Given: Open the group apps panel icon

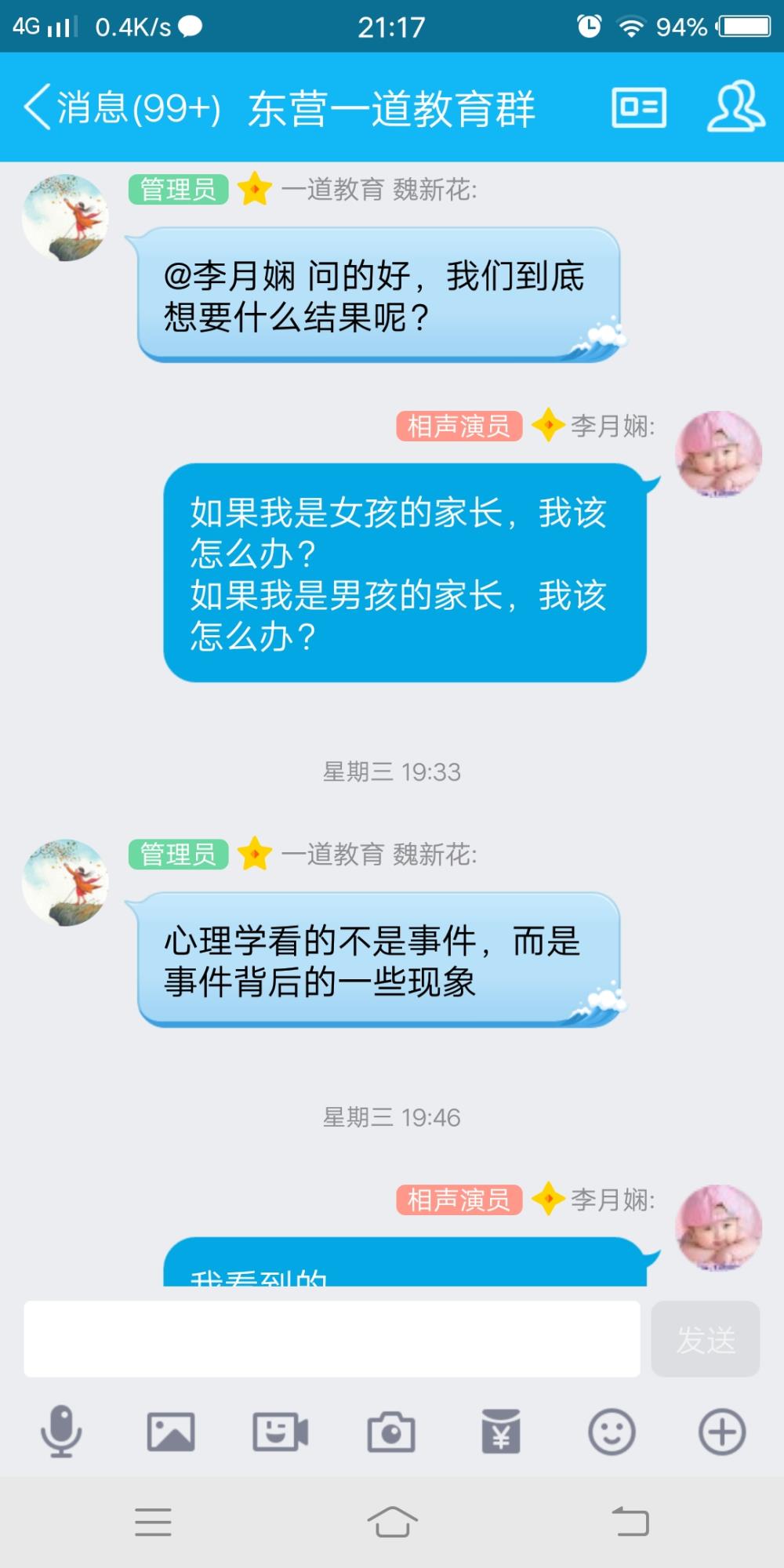Looking at the screenshot, I should click(x=639, y=107).
